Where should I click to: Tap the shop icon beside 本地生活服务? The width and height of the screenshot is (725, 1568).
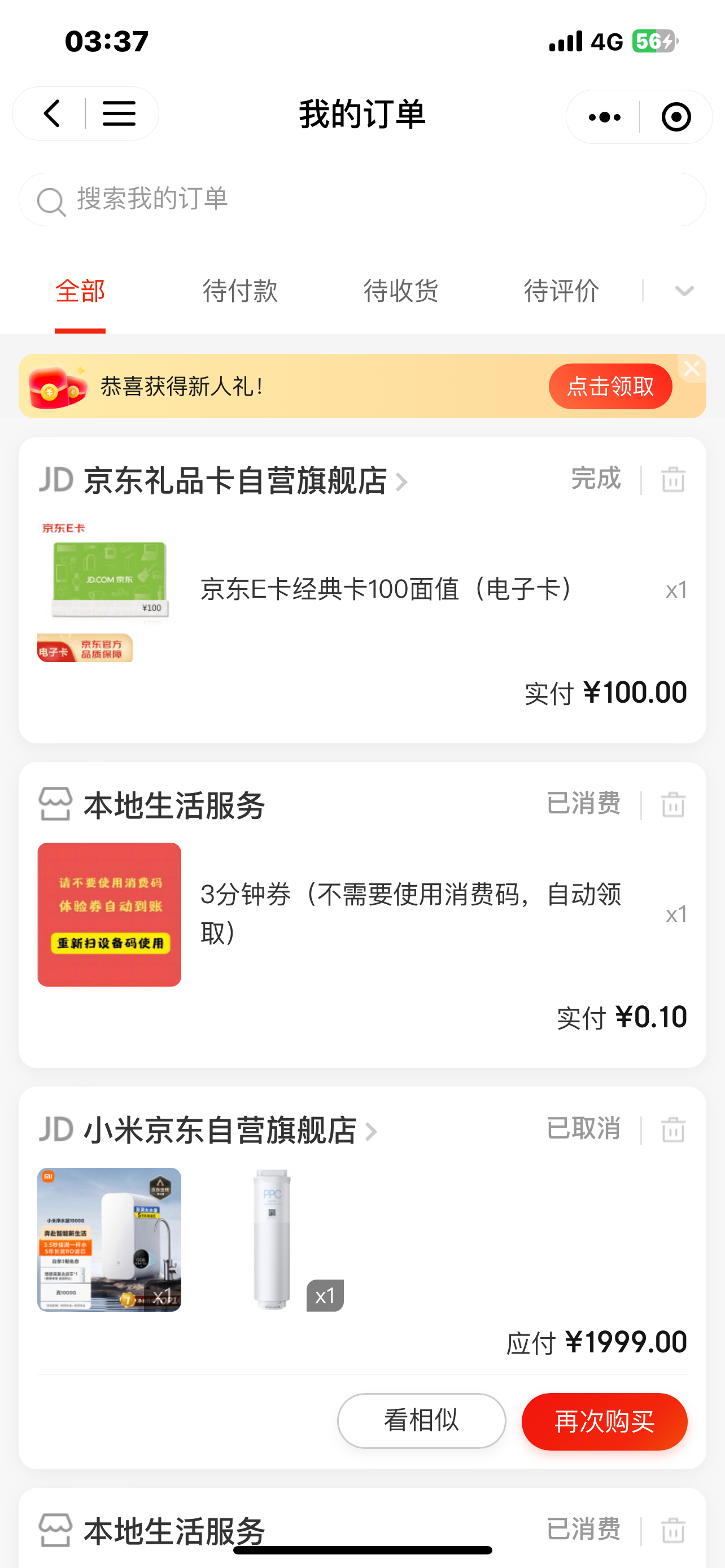(55, 805)
